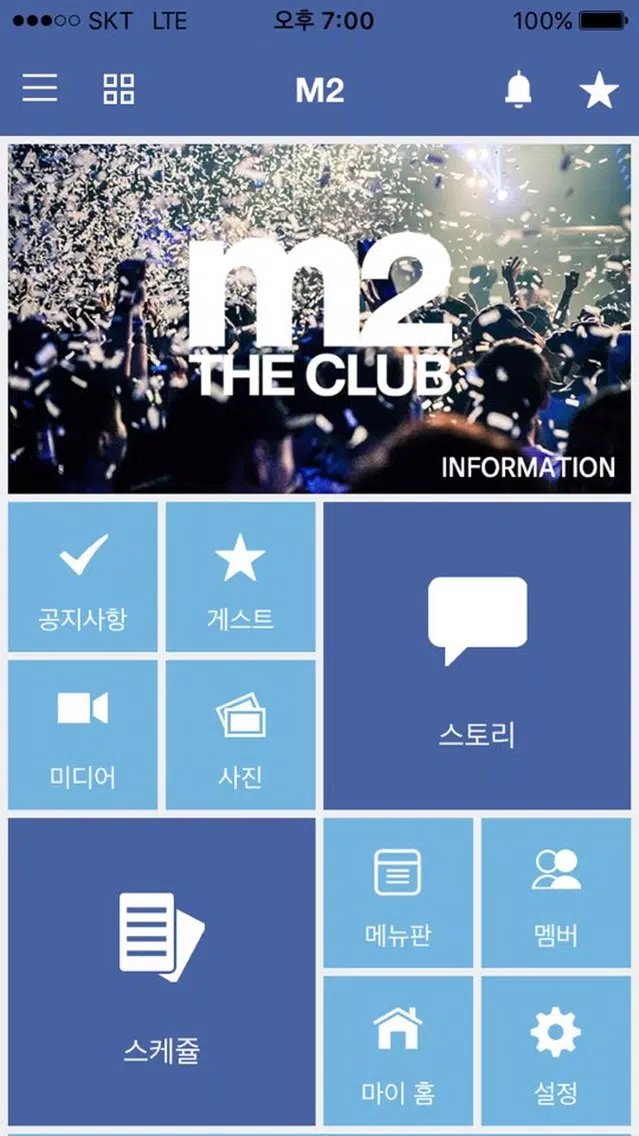Open 설정 settings tile
The height and width of the screenshot is (1136, 639).
pyautogui.click(x=556, y=1051)
